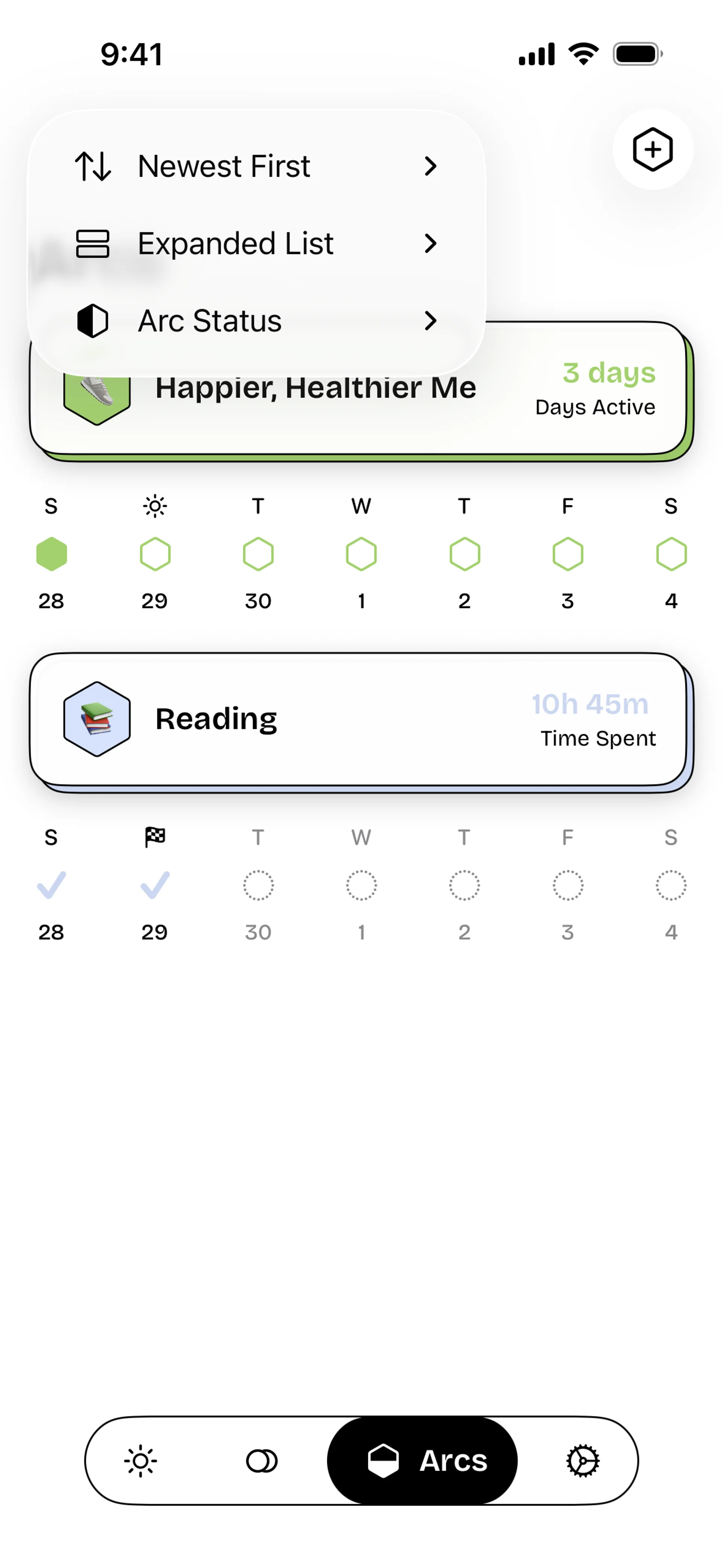The width and height of the screenshot is (723, 1568).
Task: Open the Newest First sort option
Action: 256,166
